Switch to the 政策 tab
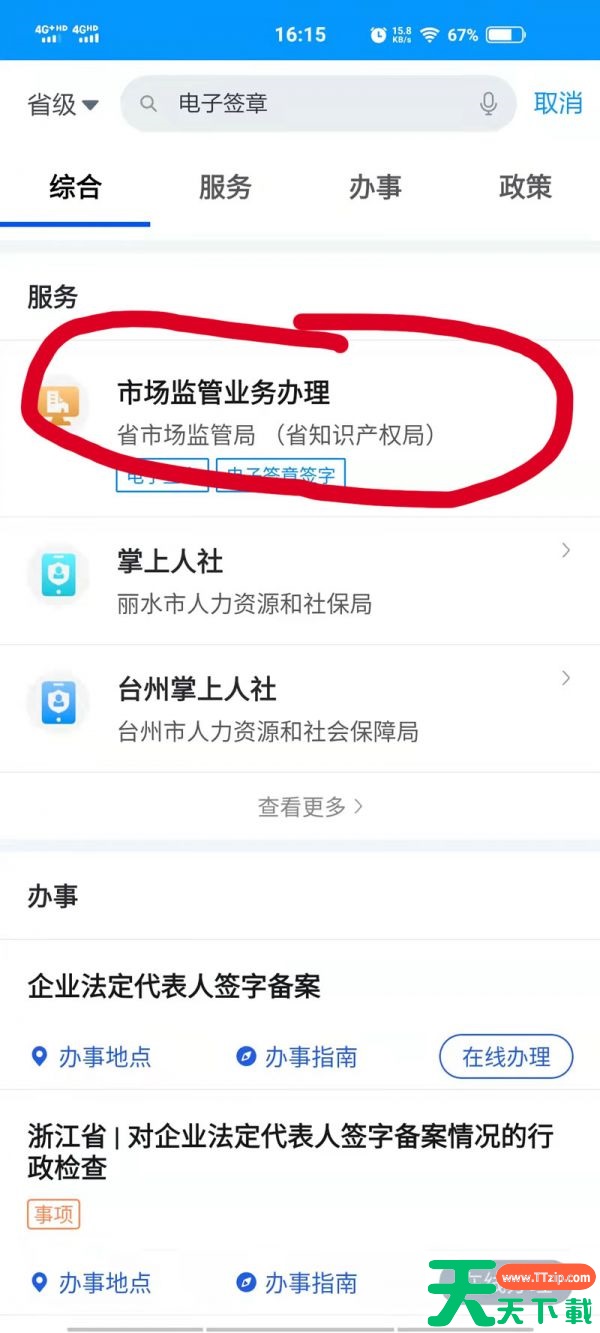The image size is (600, 1333). tap(524, 187)
